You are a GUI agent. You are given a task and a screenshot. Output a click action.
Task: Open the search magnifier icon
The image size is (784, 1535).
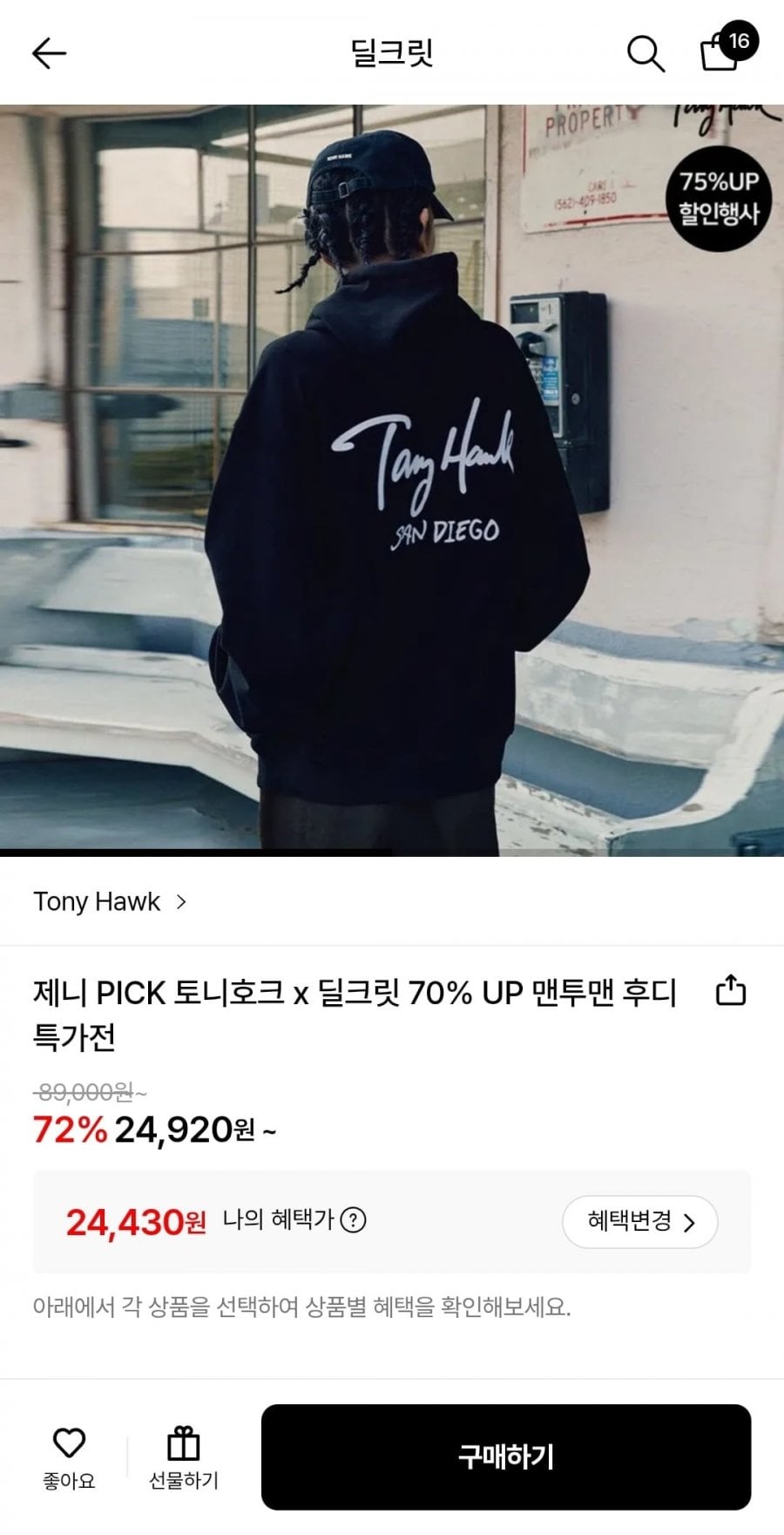click(645, 54)
